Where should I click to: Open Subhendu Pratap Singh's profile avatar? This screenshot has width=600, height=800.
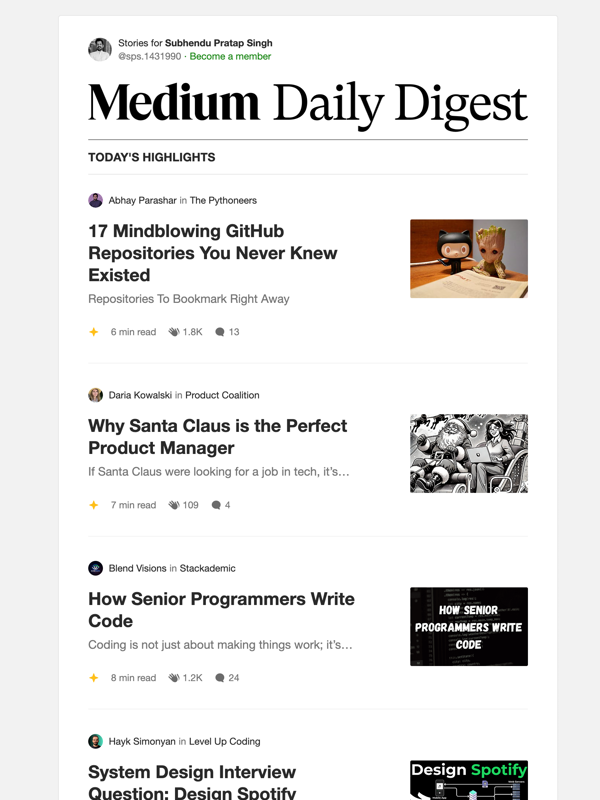coord(100,50)
